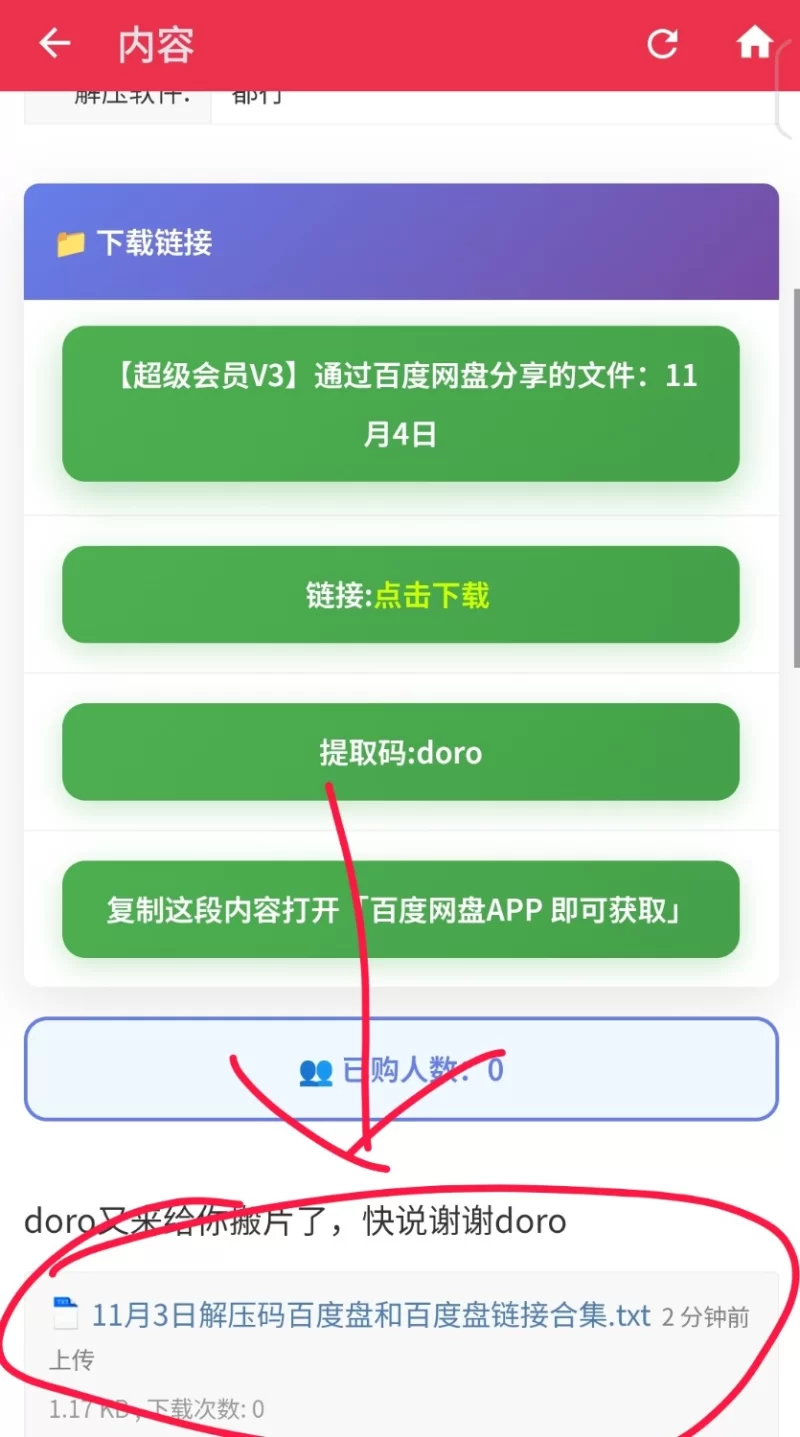Tap the 超级会员V3 share text button
This screenshot has width=800, height=1437.
coord(400,404)
